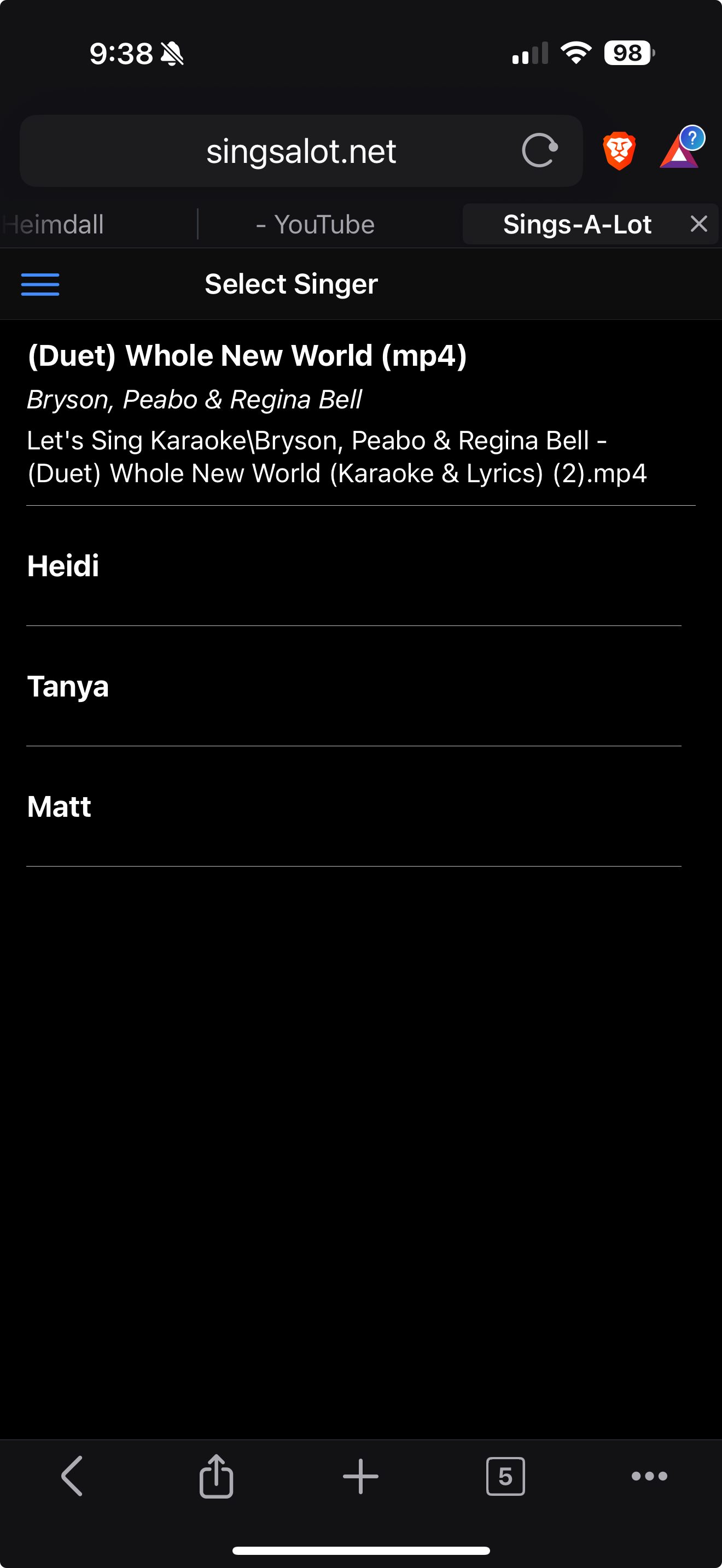Go back to the previous page
722x1568 pixels.
click(x=72, y=1476)
